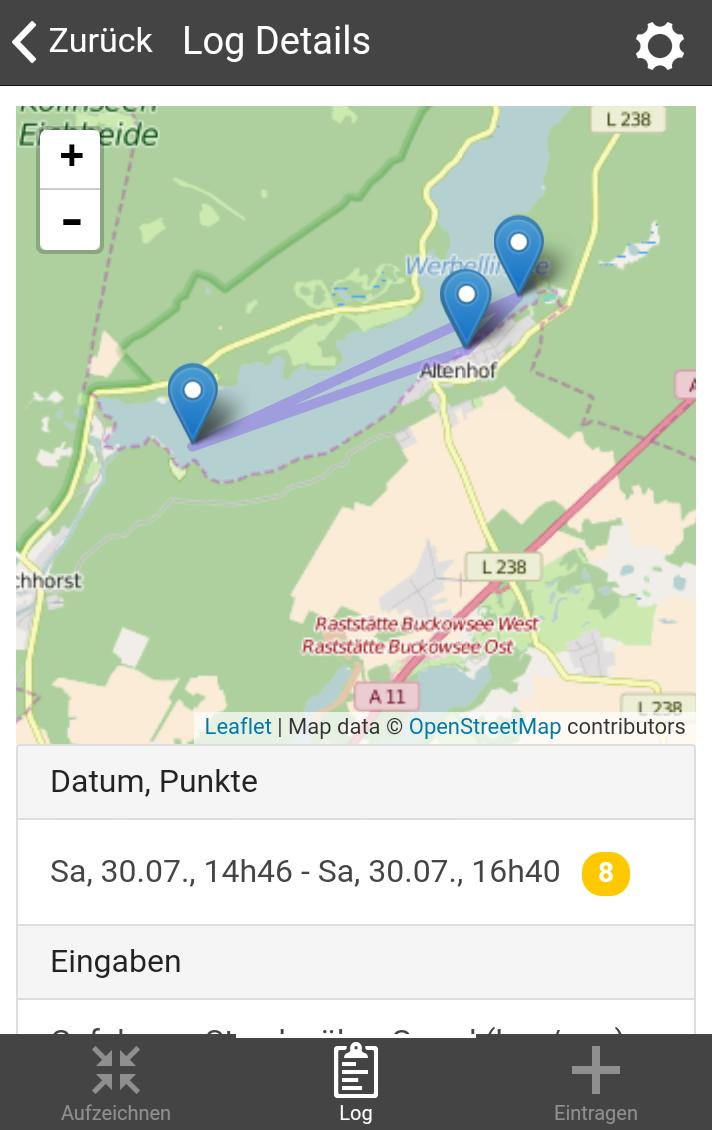Image resolution: width=712 pixels, height=1130 pixels.
Task: Open the OpenStreetMap contributors link
Action: tap(484, 727)
